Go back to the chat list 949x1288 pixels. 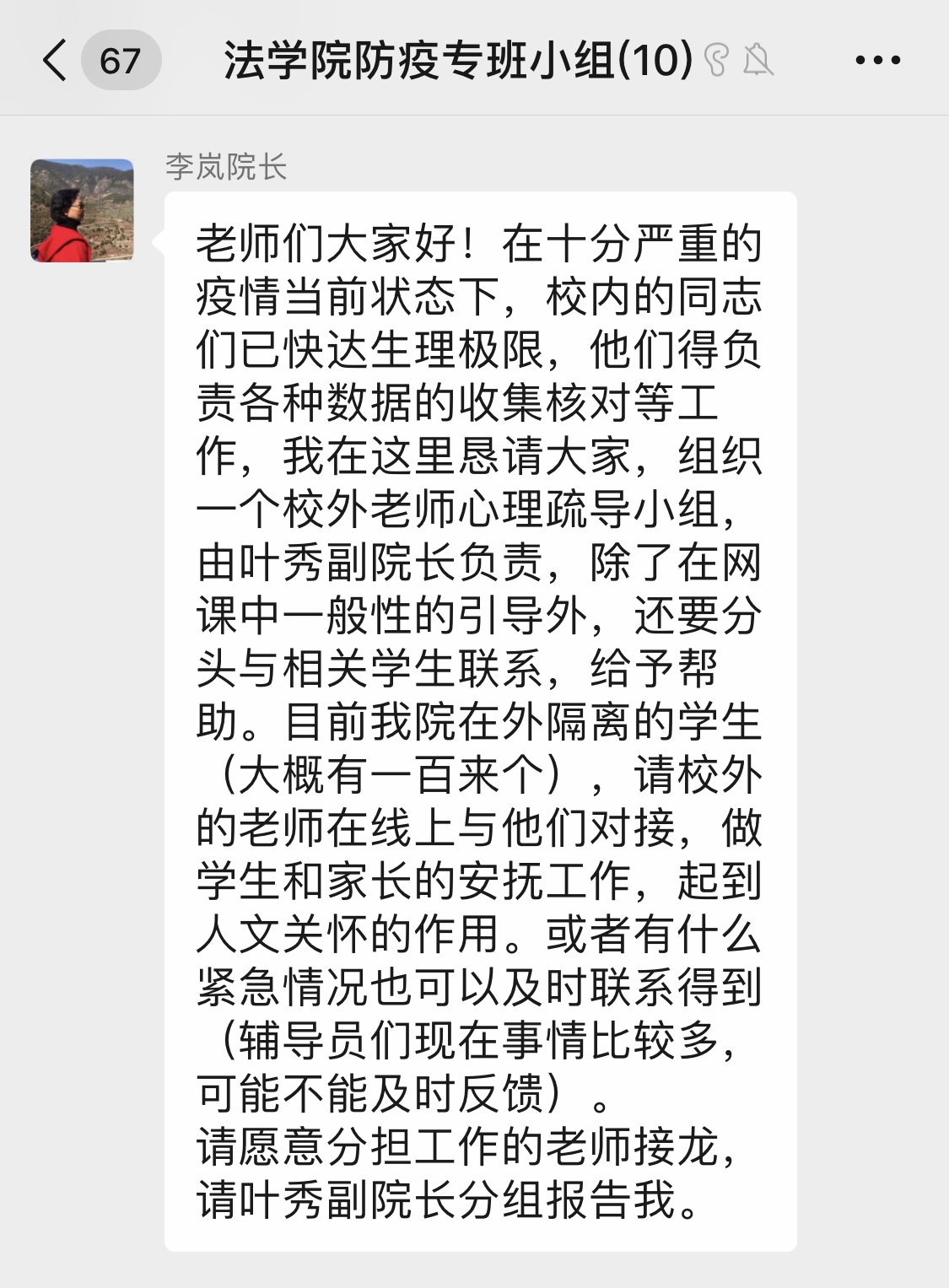coord(55,61)
